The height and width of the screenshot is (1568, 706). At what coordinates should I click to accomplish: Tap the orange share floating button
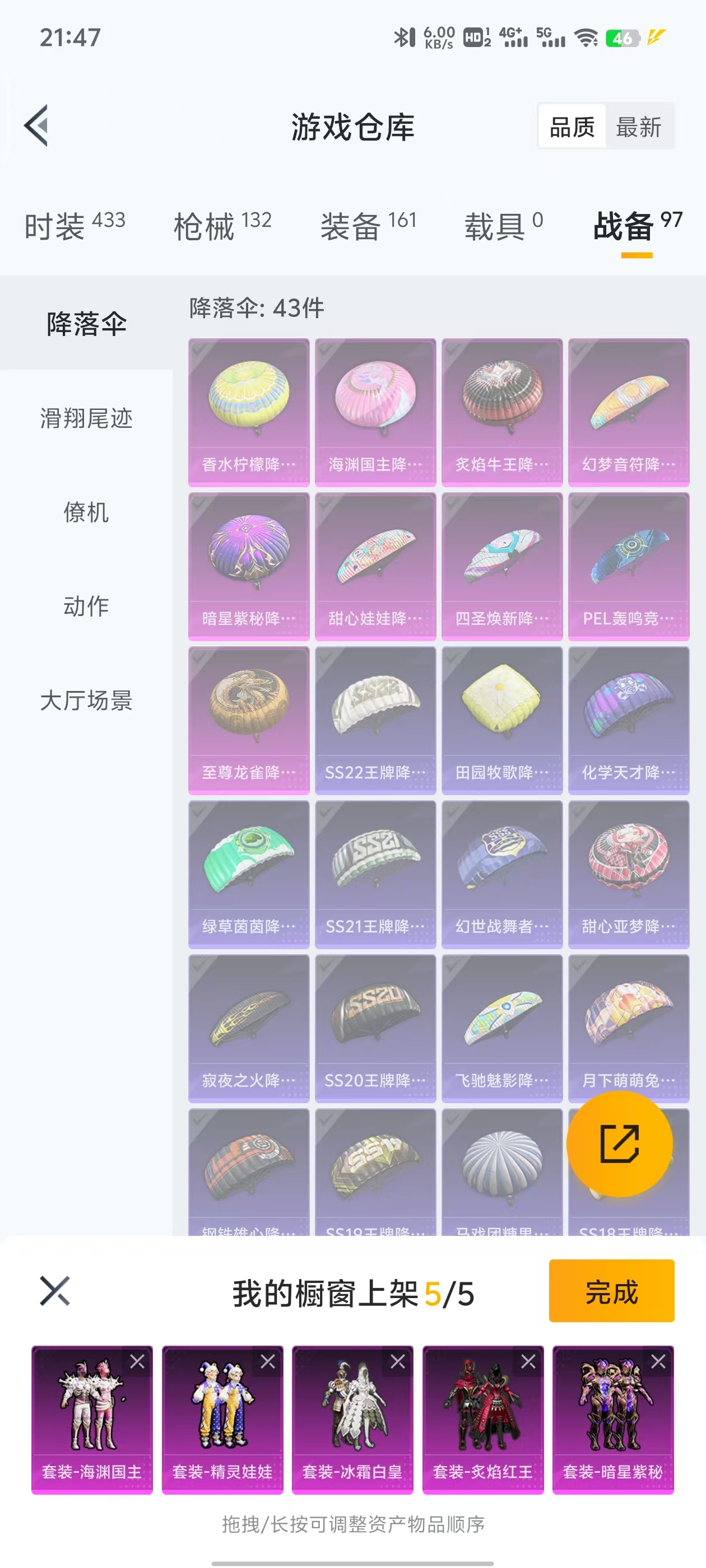[x=620, y=1144]
